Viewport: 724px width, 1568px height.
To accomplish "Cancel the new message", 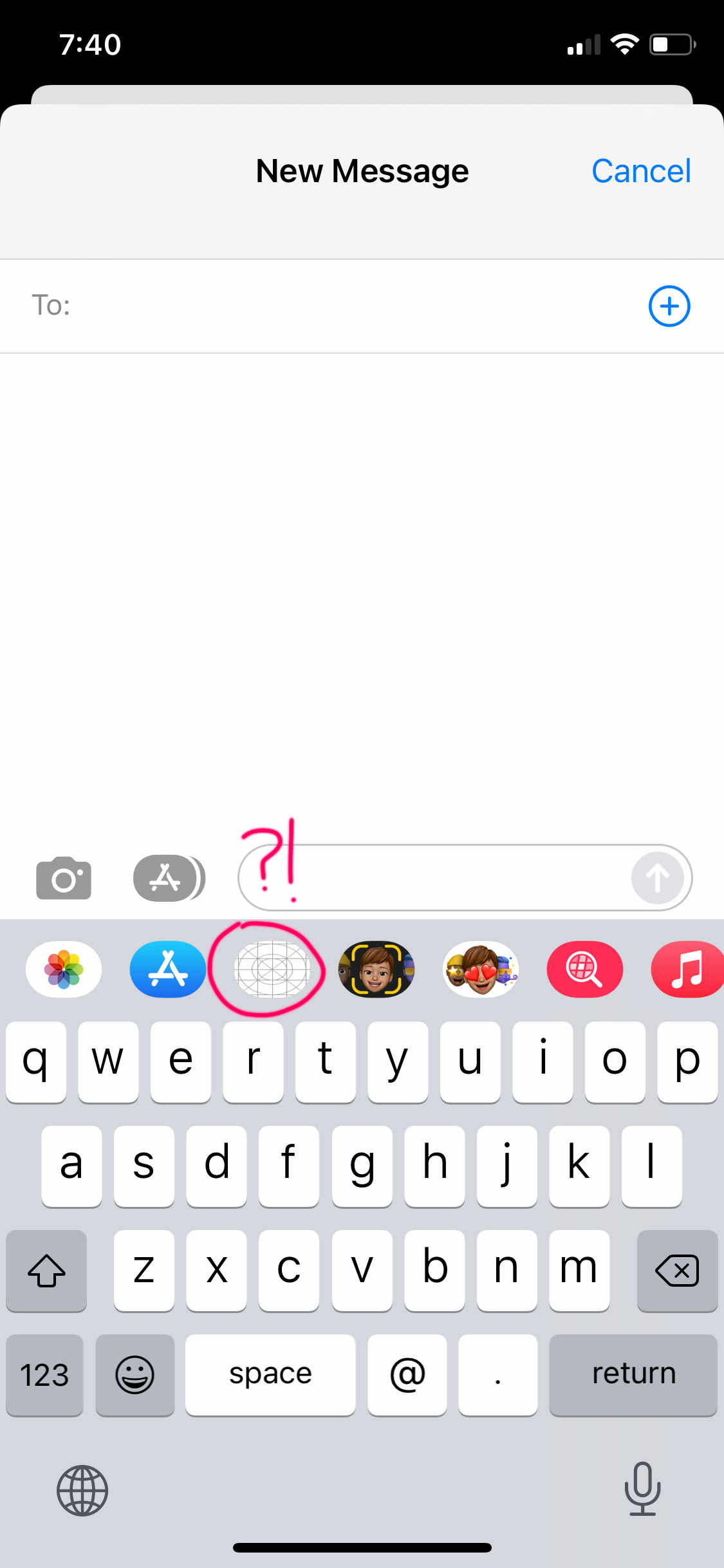I will point(641,171).
